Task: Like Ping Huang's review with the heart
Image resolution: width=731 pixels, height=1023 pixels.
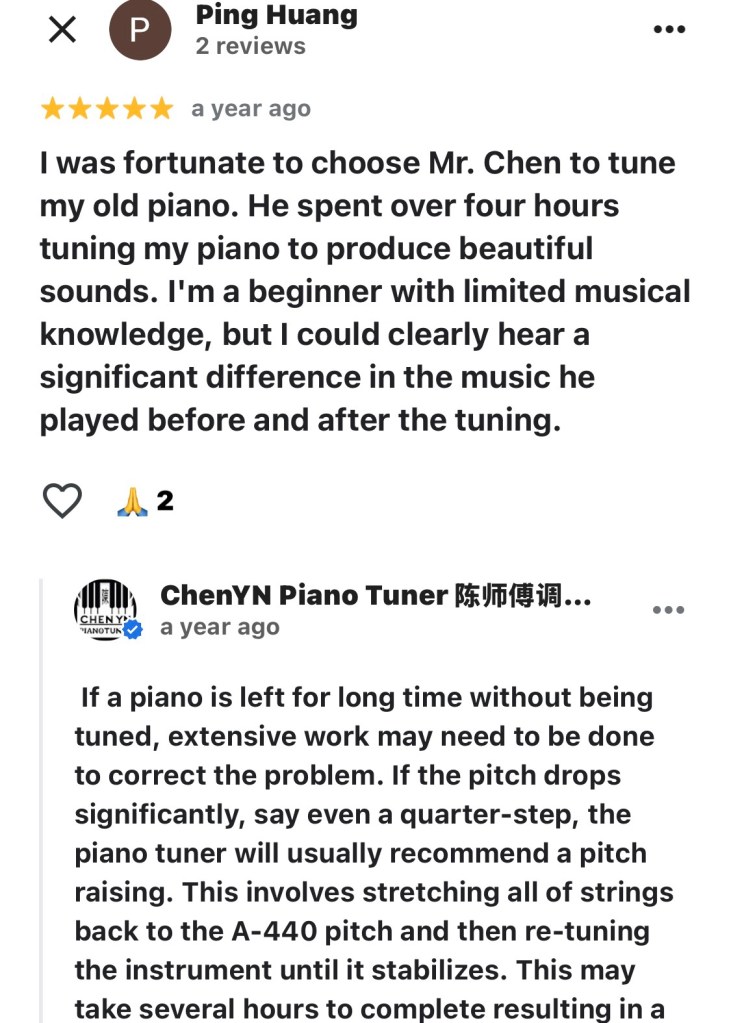Action: click(62, 500)
